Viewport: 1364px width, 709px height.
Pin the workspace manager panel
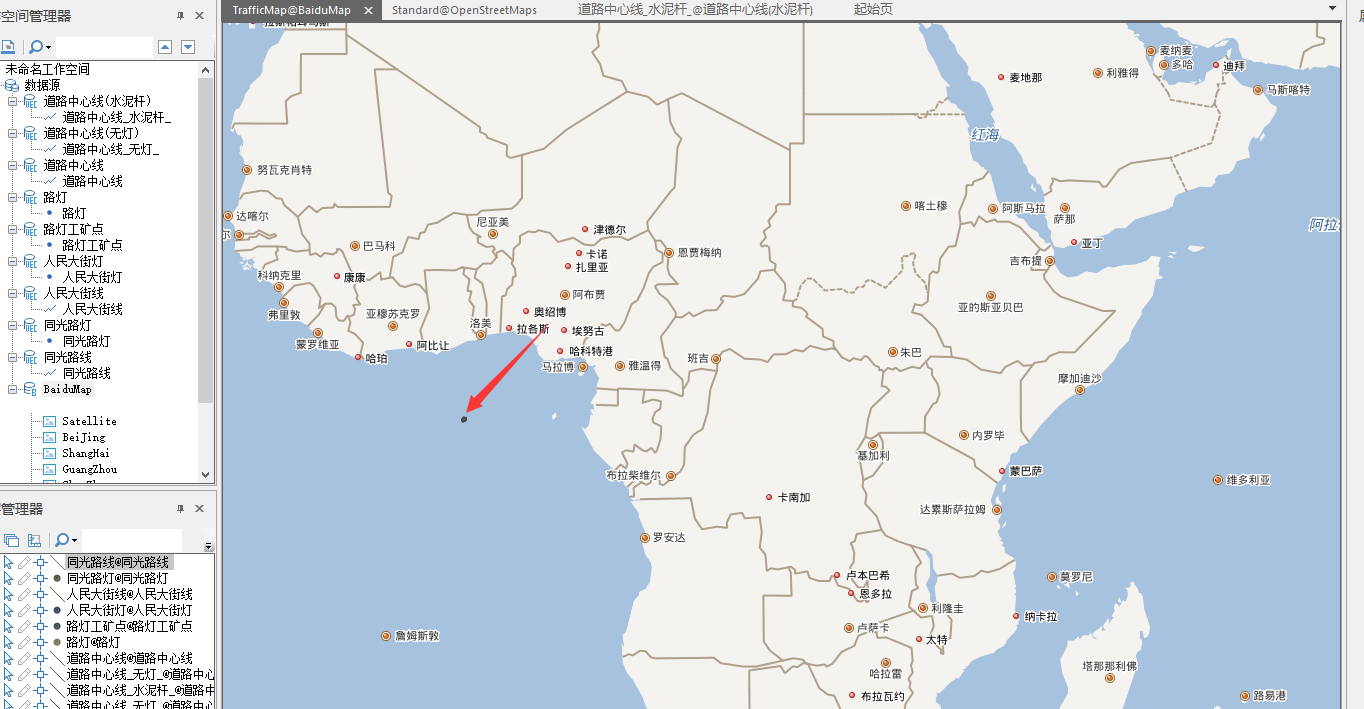click(x=180, y=16)
